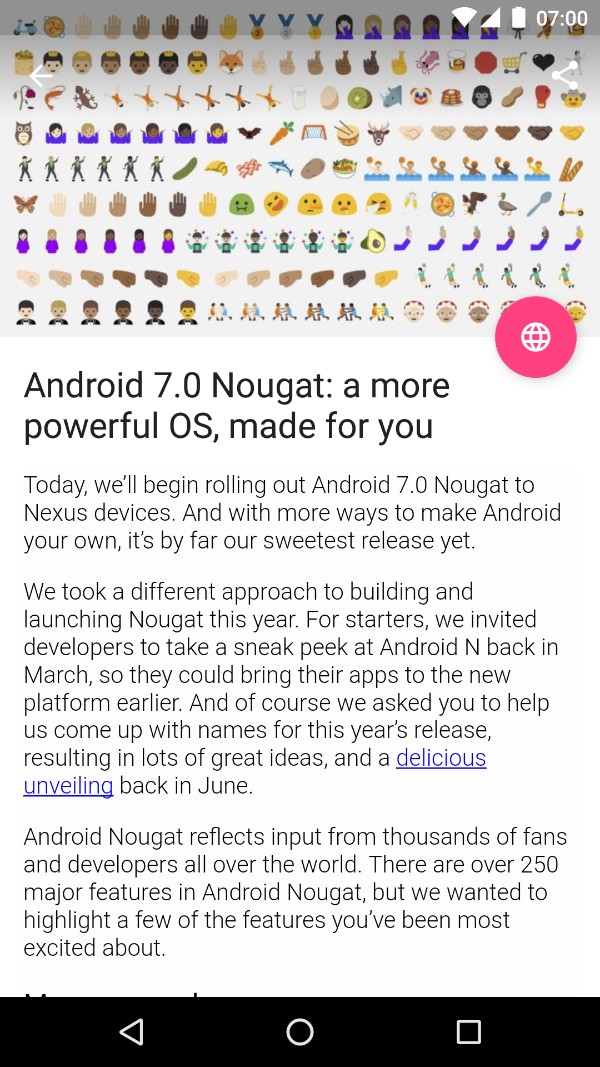Tap the system back button
Viewport: 600px width, 1067px height.
pos(131,1031)
